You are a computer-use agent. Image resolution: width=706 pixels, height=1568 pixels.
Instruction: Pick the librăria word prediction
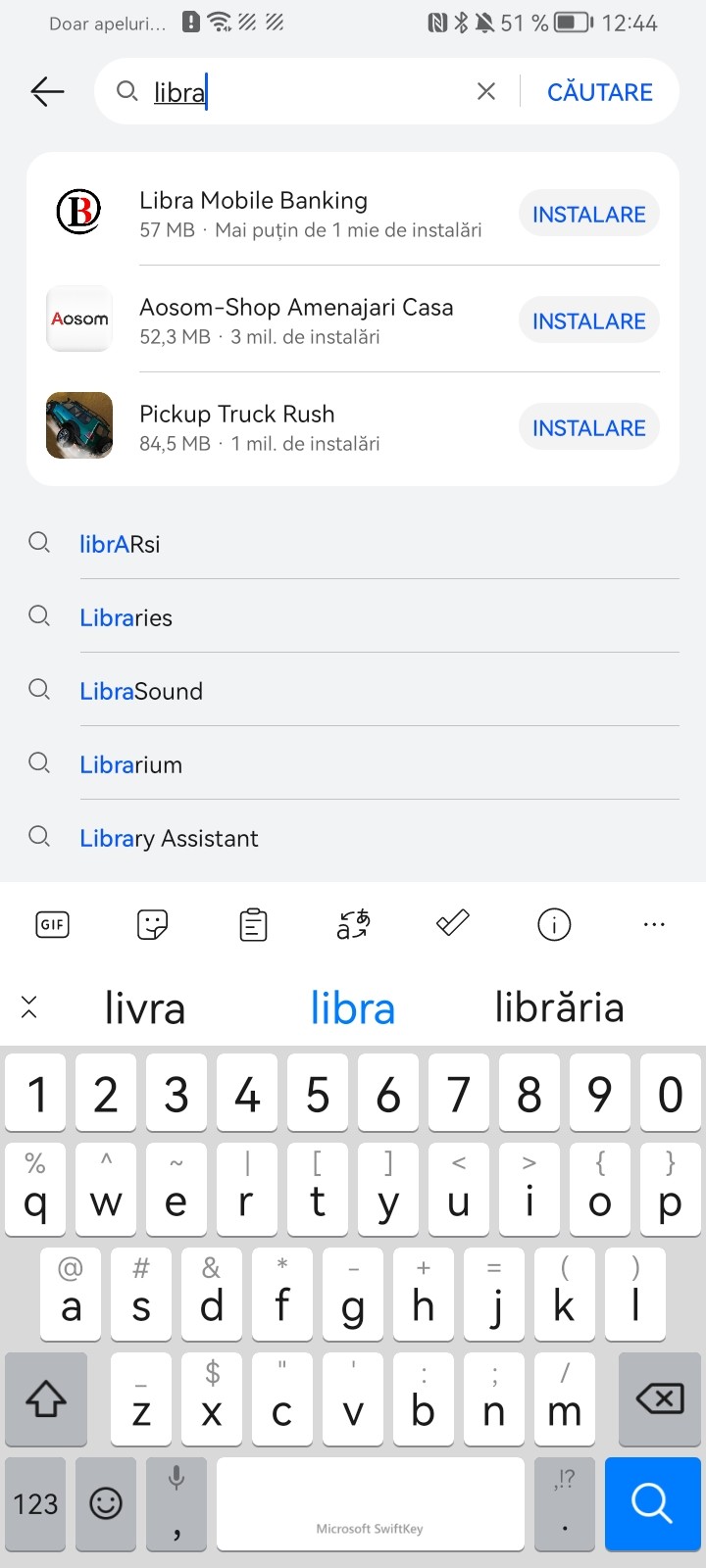(x=559, y=1007)
